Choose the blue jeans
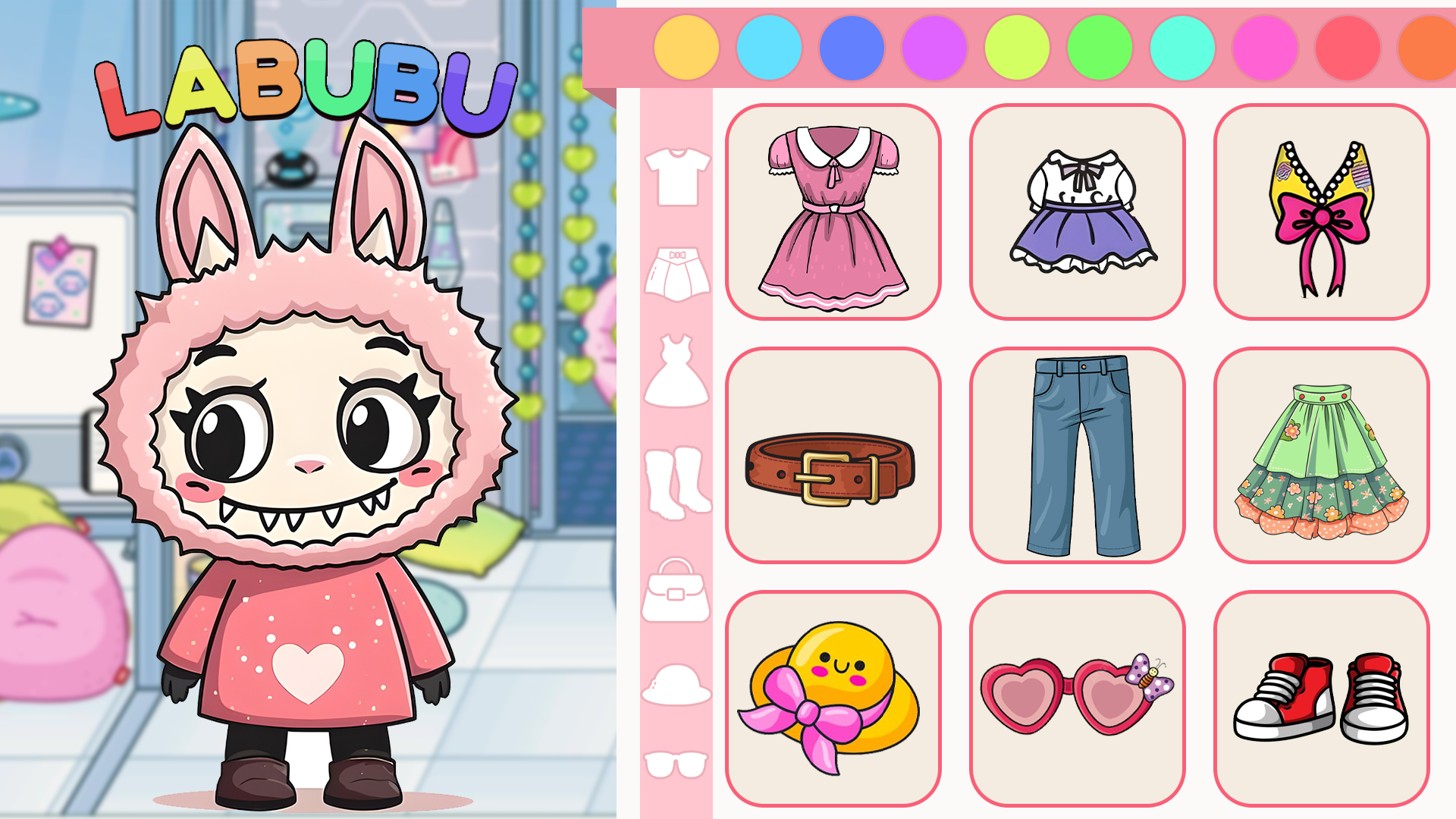Viewport: 1456px width, 819px height. click(1078, 456)
